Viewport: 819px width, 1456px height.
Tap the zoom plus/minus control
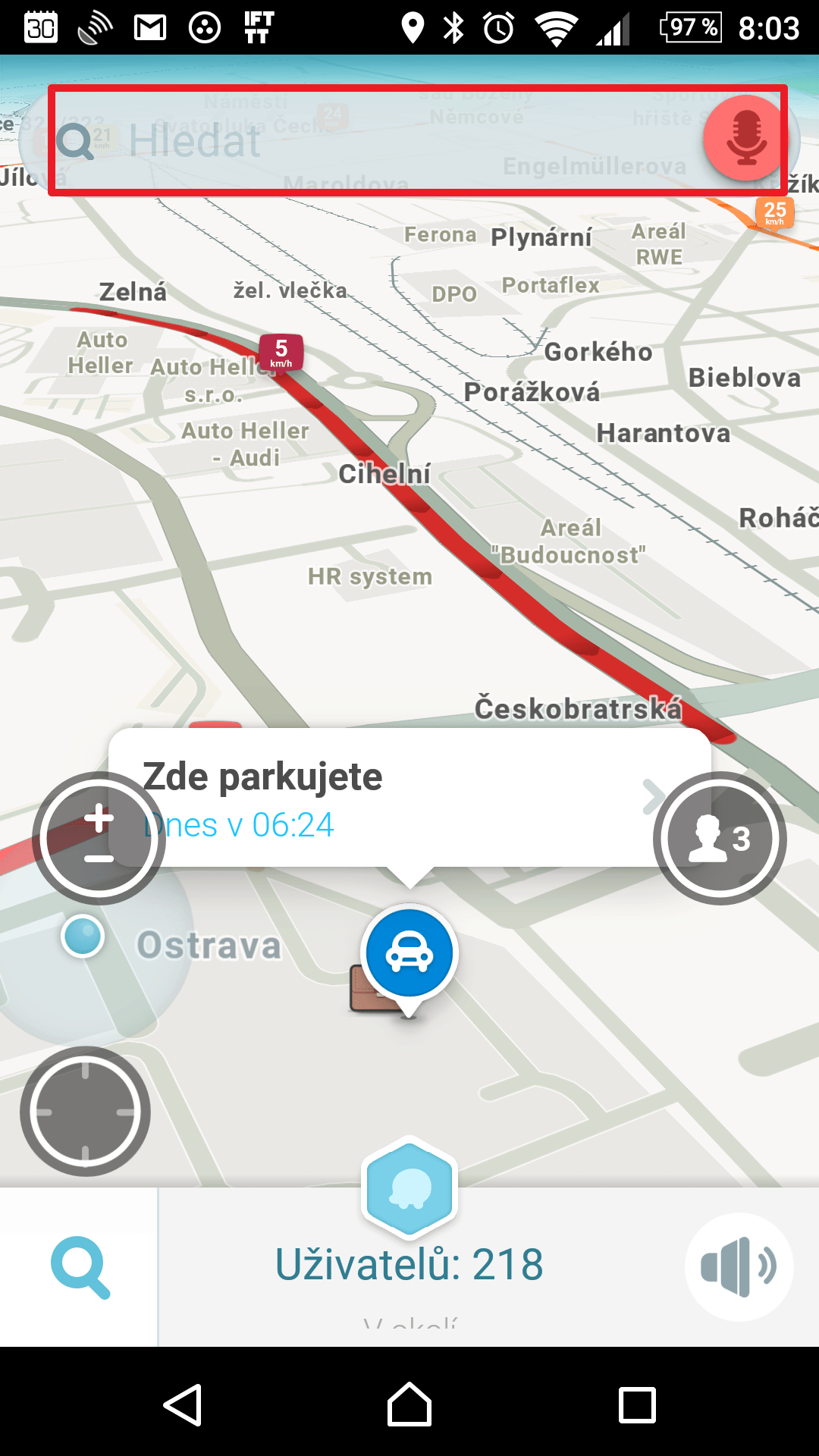(99, 839)
